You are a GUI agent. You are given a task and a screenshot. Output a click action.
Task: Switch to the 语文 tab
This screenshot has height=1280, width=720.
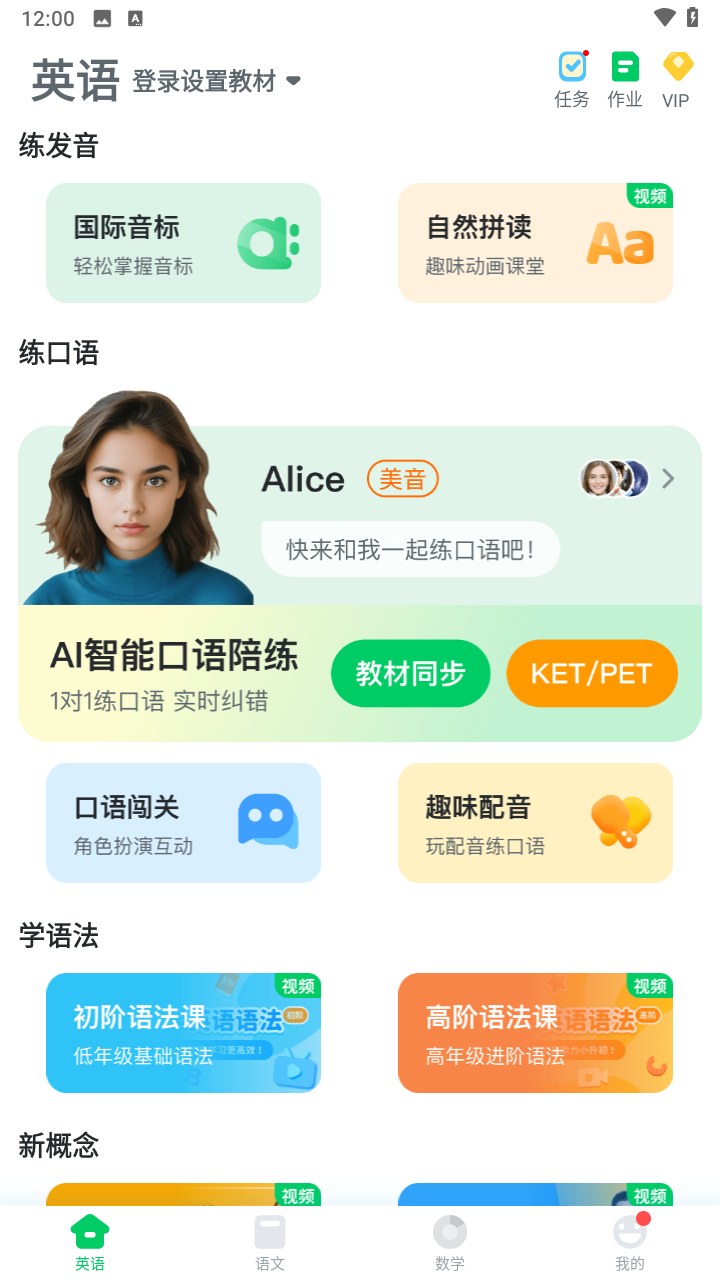(270, 1243)
